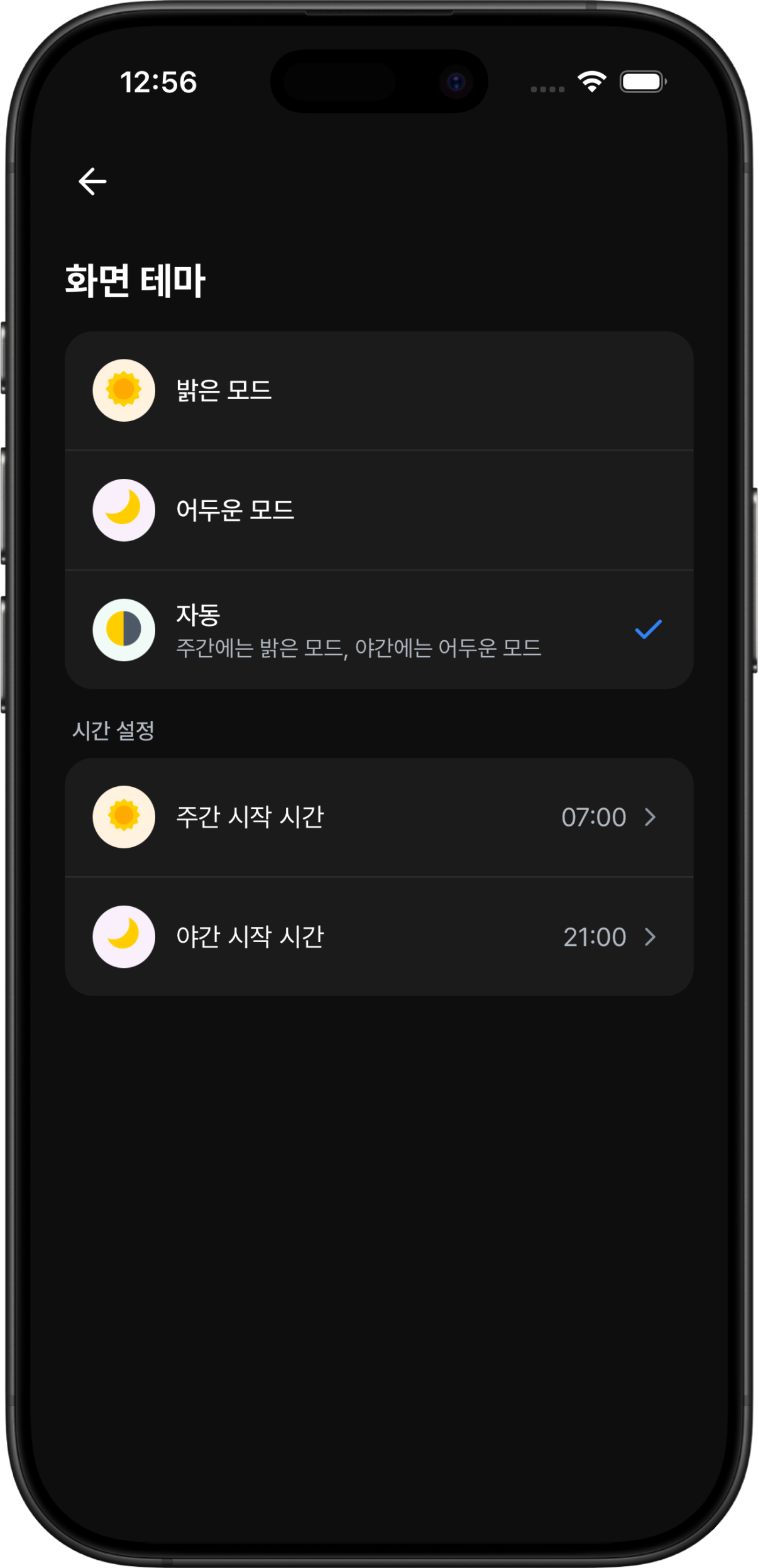758x1568 pixels.
Task: Click the moon icon beside 야간 시작 시간
Action: [x=123, y=936]
